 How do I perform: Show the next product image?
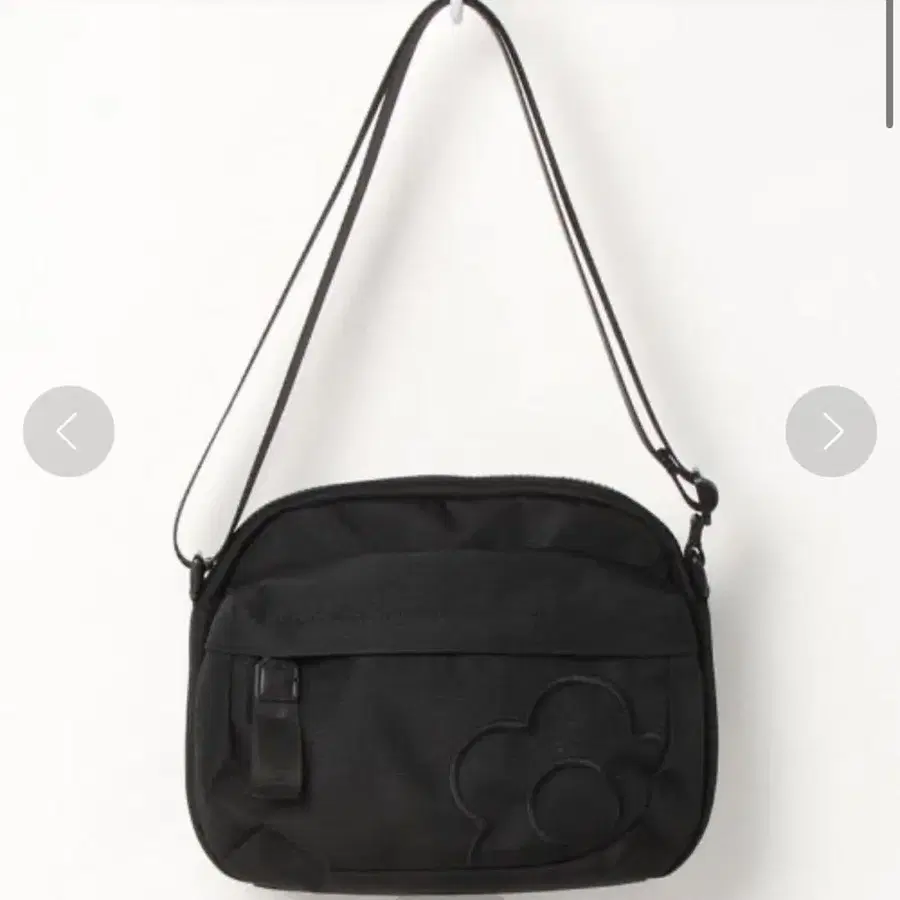coord(831,431)
